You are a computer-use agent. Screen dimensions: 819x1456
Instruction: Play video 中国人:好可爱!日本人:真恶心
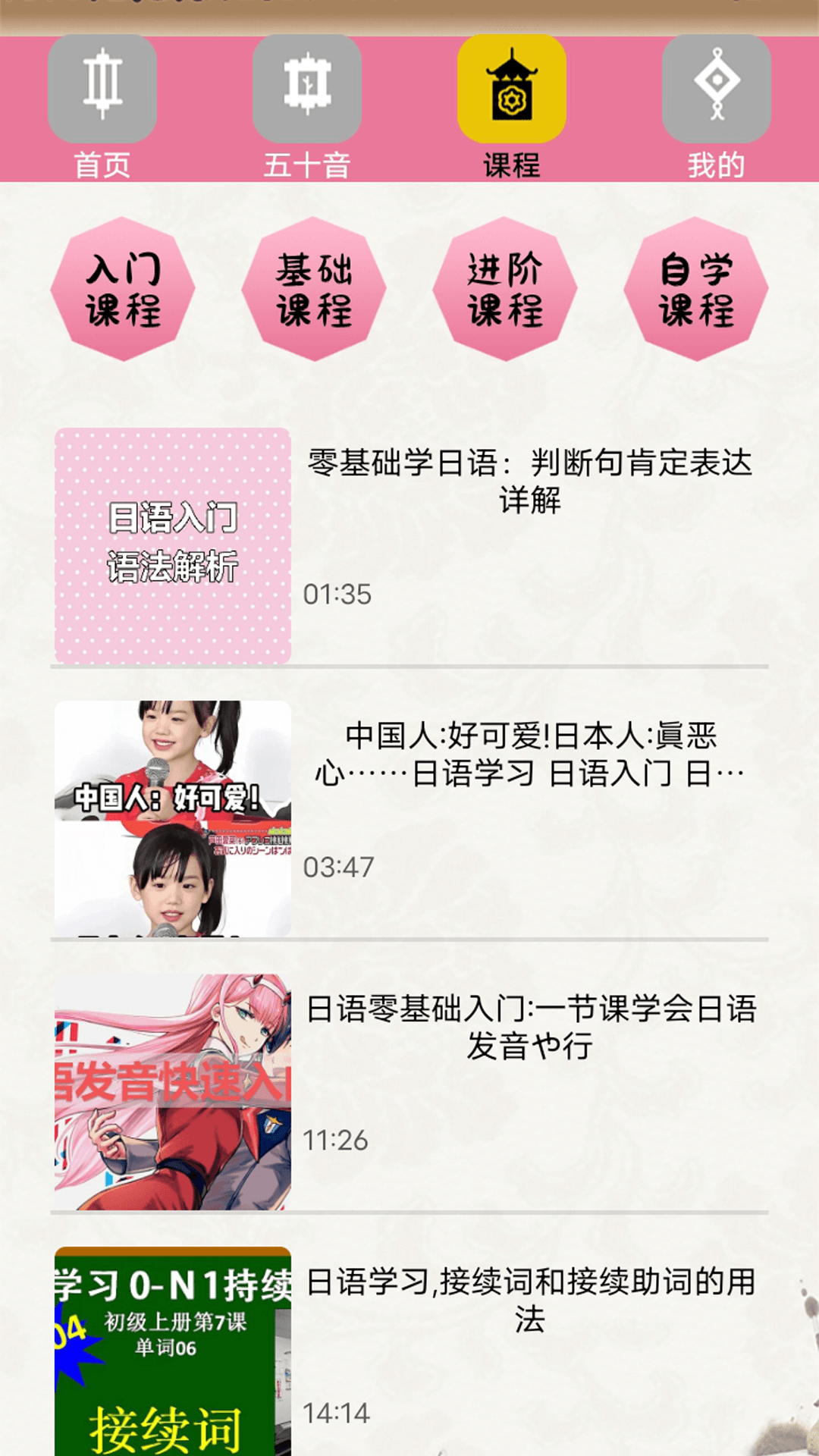(x=409, y=819)
